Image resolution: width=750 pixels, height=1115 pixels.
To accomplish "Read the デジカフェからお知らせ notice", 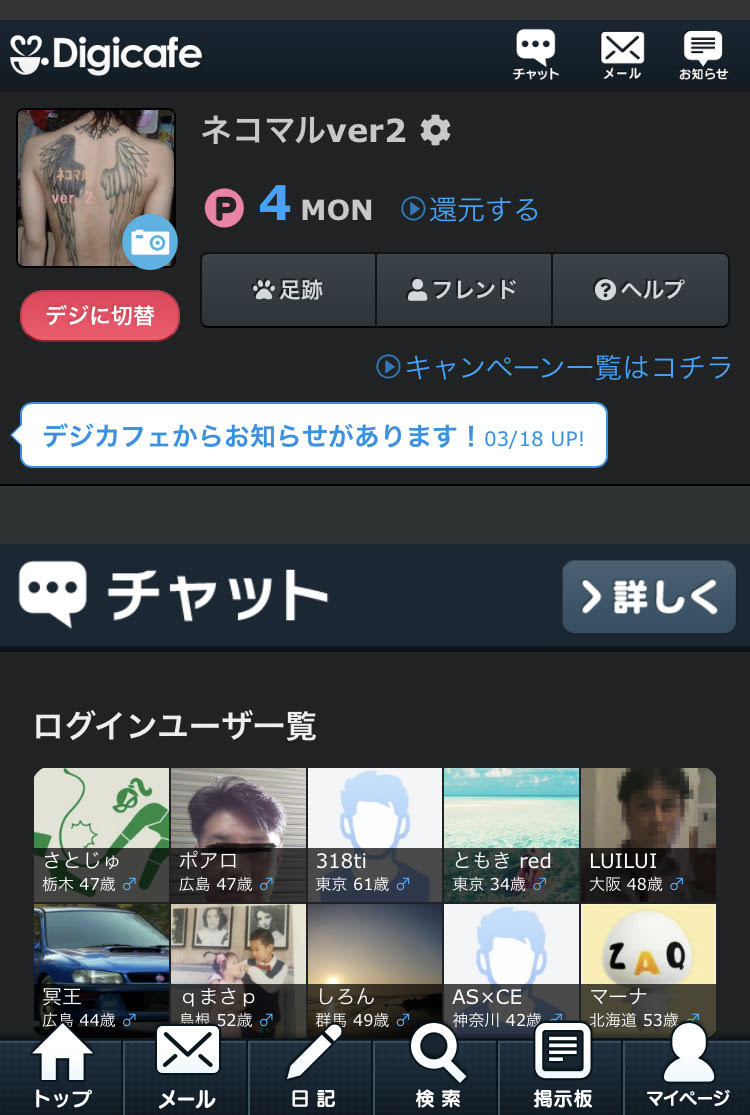I will pyautogui.click(x=313, y=436).
